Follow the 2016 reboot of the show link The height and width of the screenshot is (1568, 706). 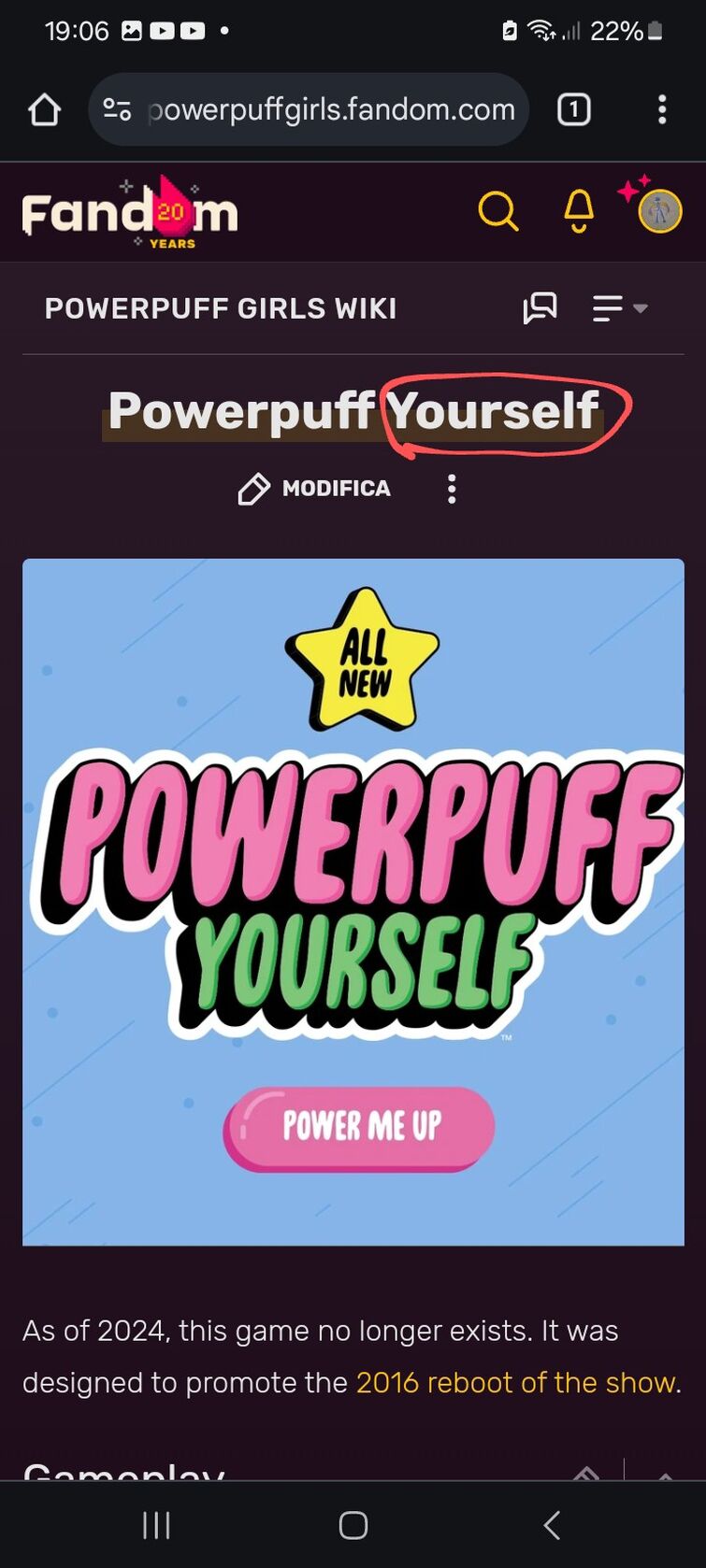516,1382
